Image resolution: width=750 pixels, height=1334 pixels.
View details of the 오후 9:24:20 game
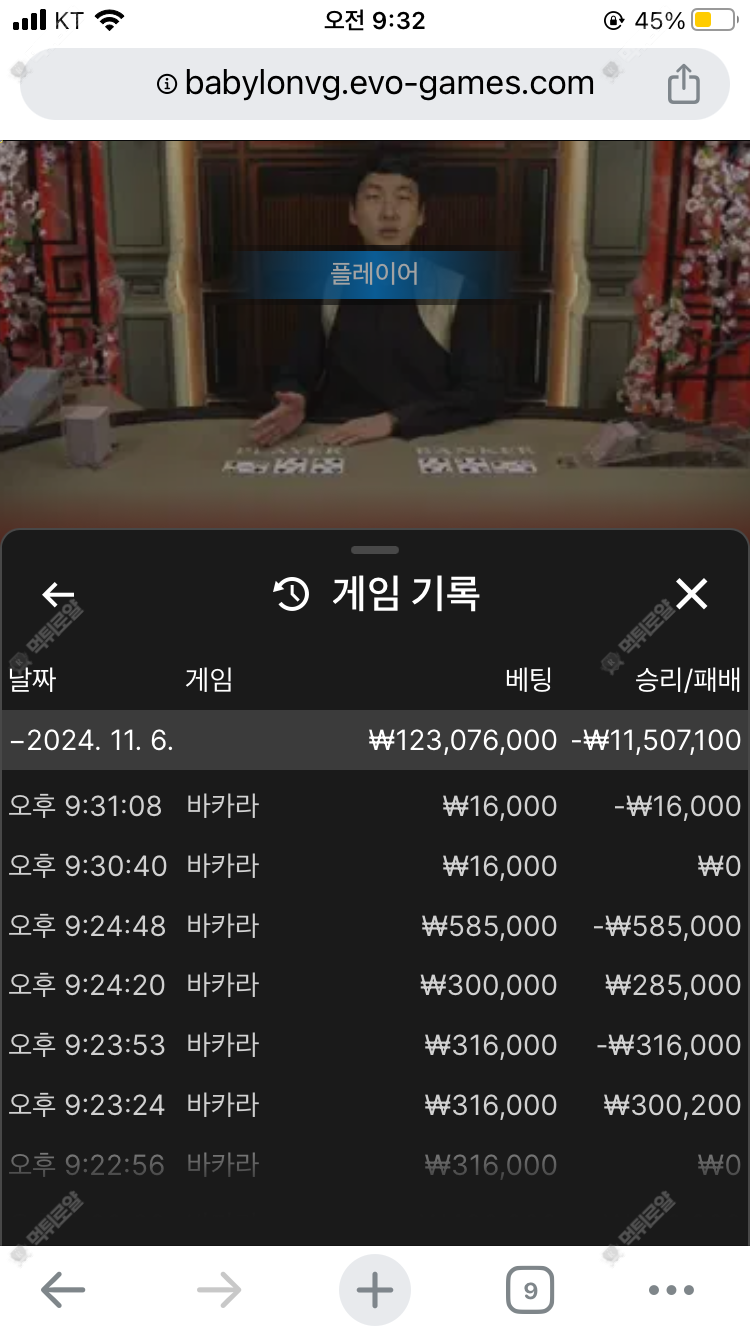tap(375, 986)
